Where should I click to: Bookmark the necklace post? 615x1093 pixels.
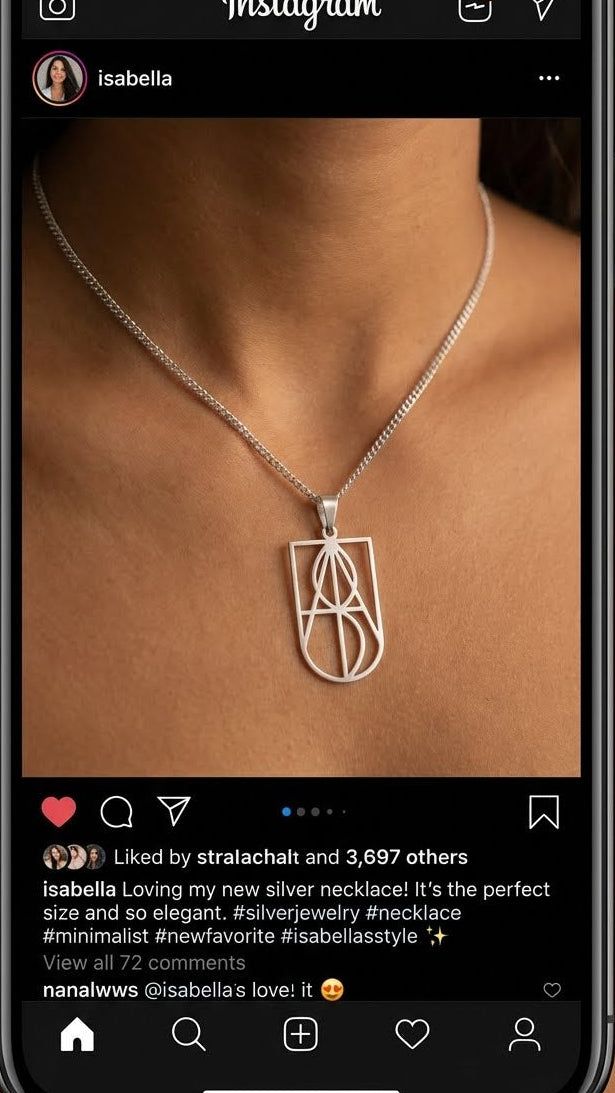(543, 811)
